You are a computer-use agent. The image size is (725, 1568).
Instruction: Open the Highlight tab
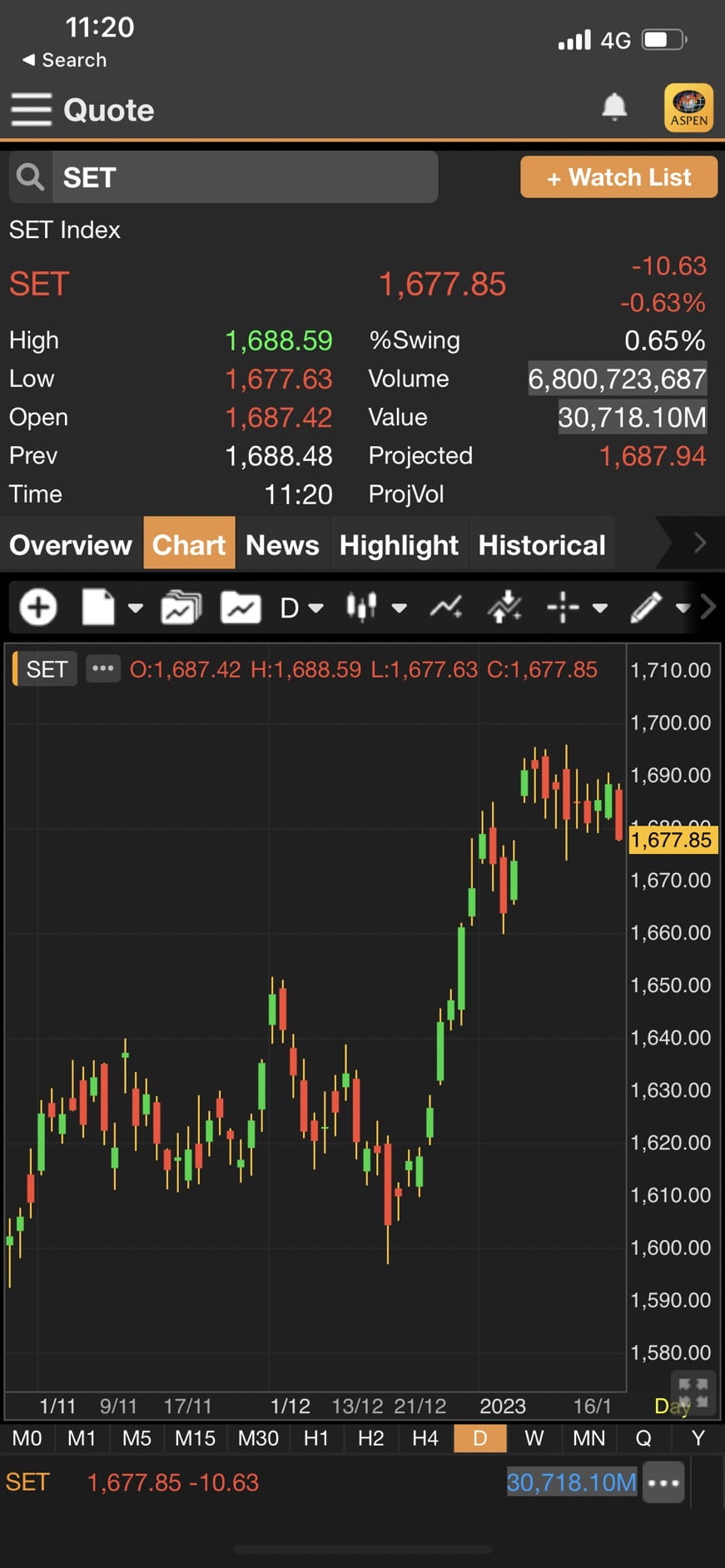399,545
